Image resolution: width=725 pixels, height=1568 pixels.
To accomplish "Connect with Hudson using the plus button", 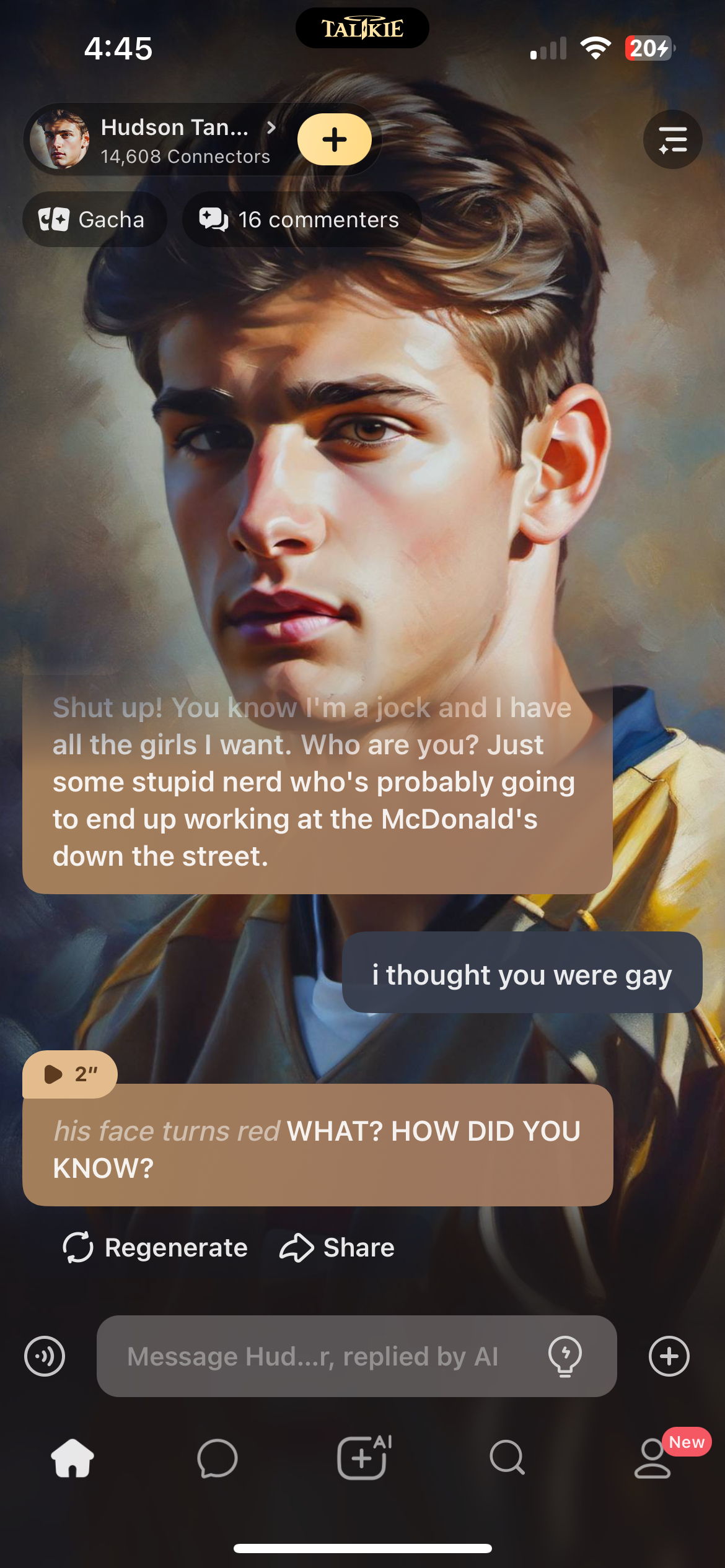I will (335, 140).
